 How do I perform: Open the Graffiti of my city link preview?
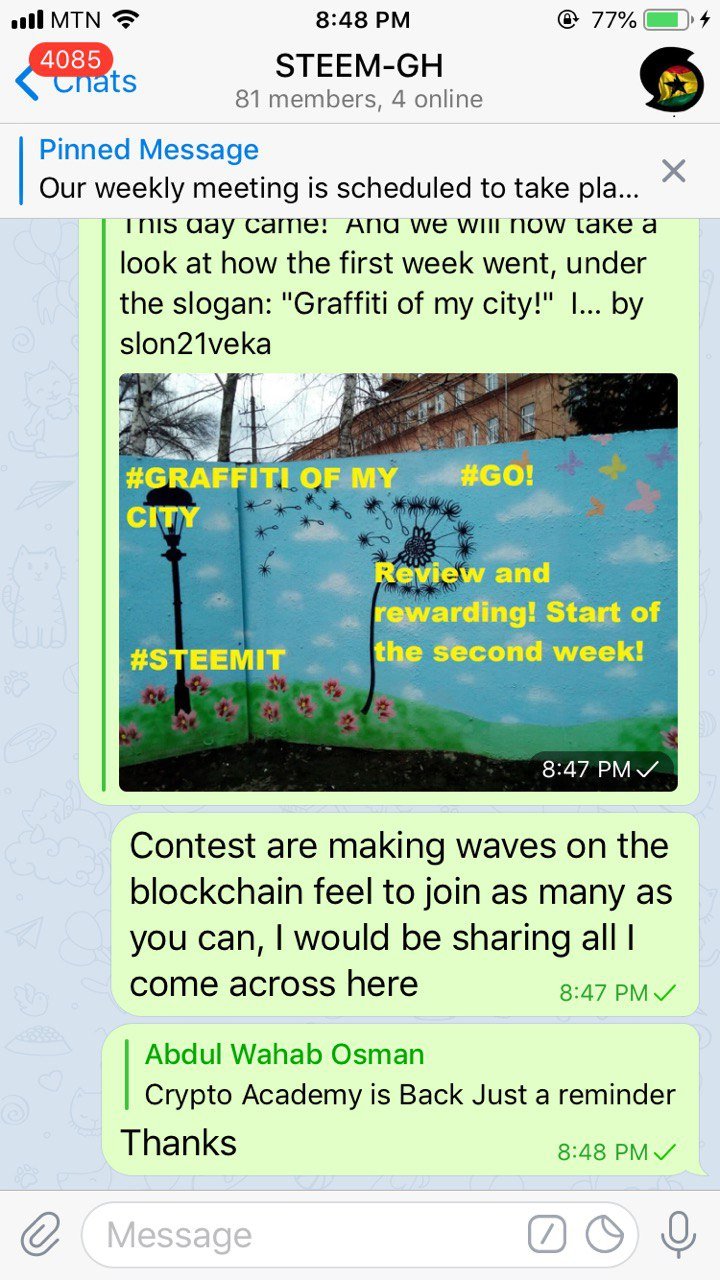398,582
